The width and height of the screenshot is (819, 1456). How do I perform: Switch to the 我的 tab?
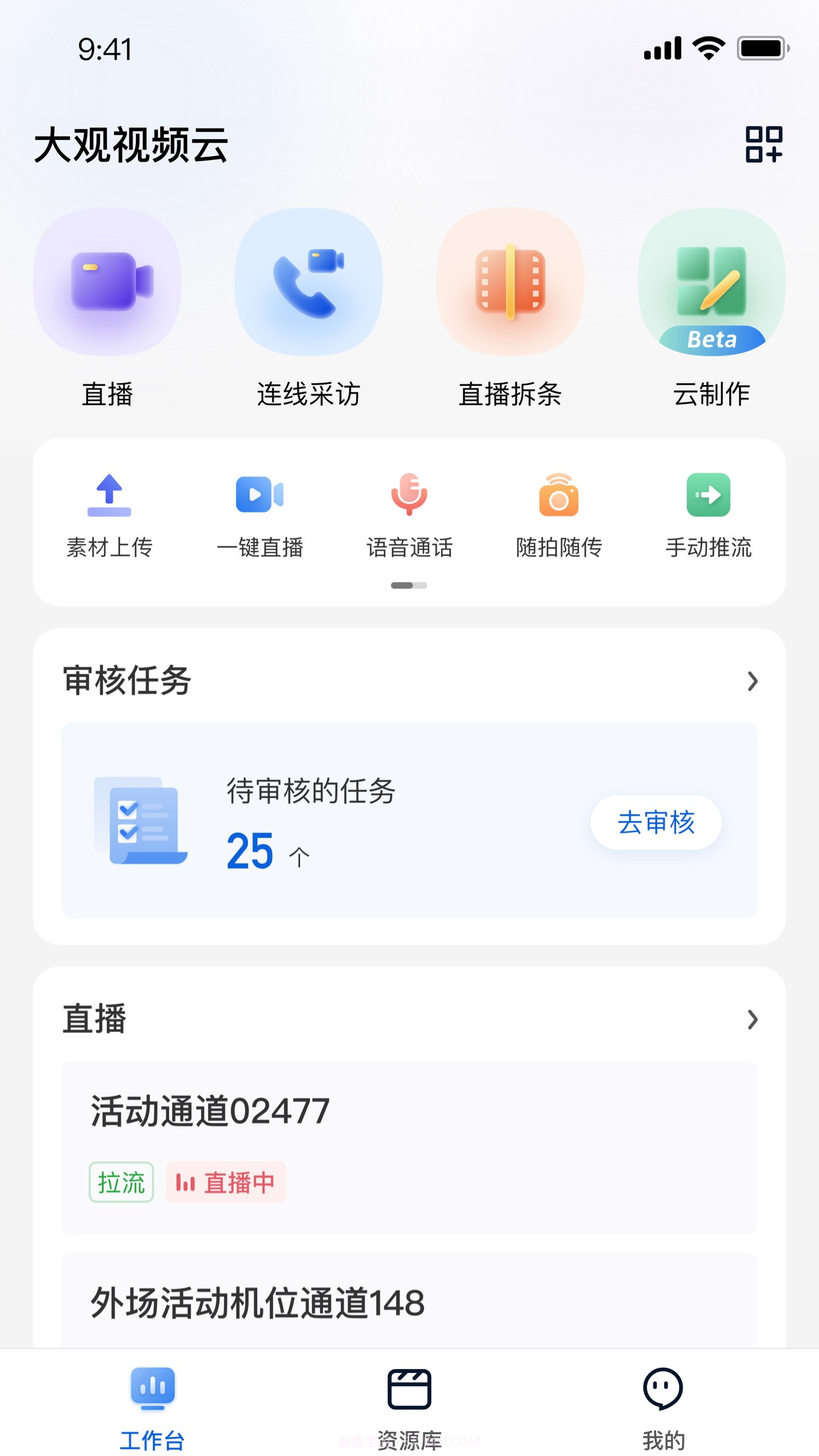click(x=665, y=1405)
